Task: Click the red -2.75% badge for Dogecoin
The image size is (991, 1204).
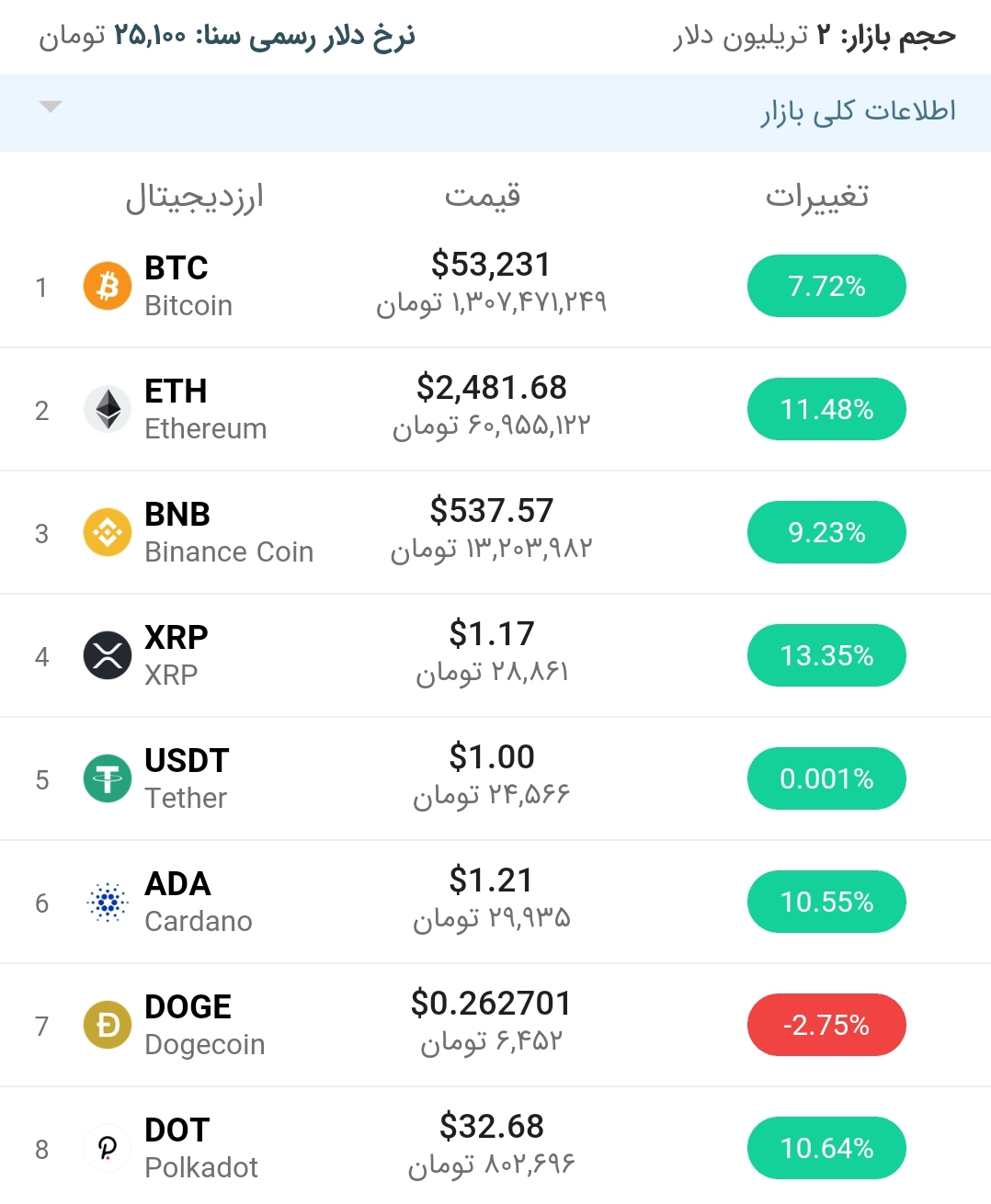Action: (x=826, y=1025)
